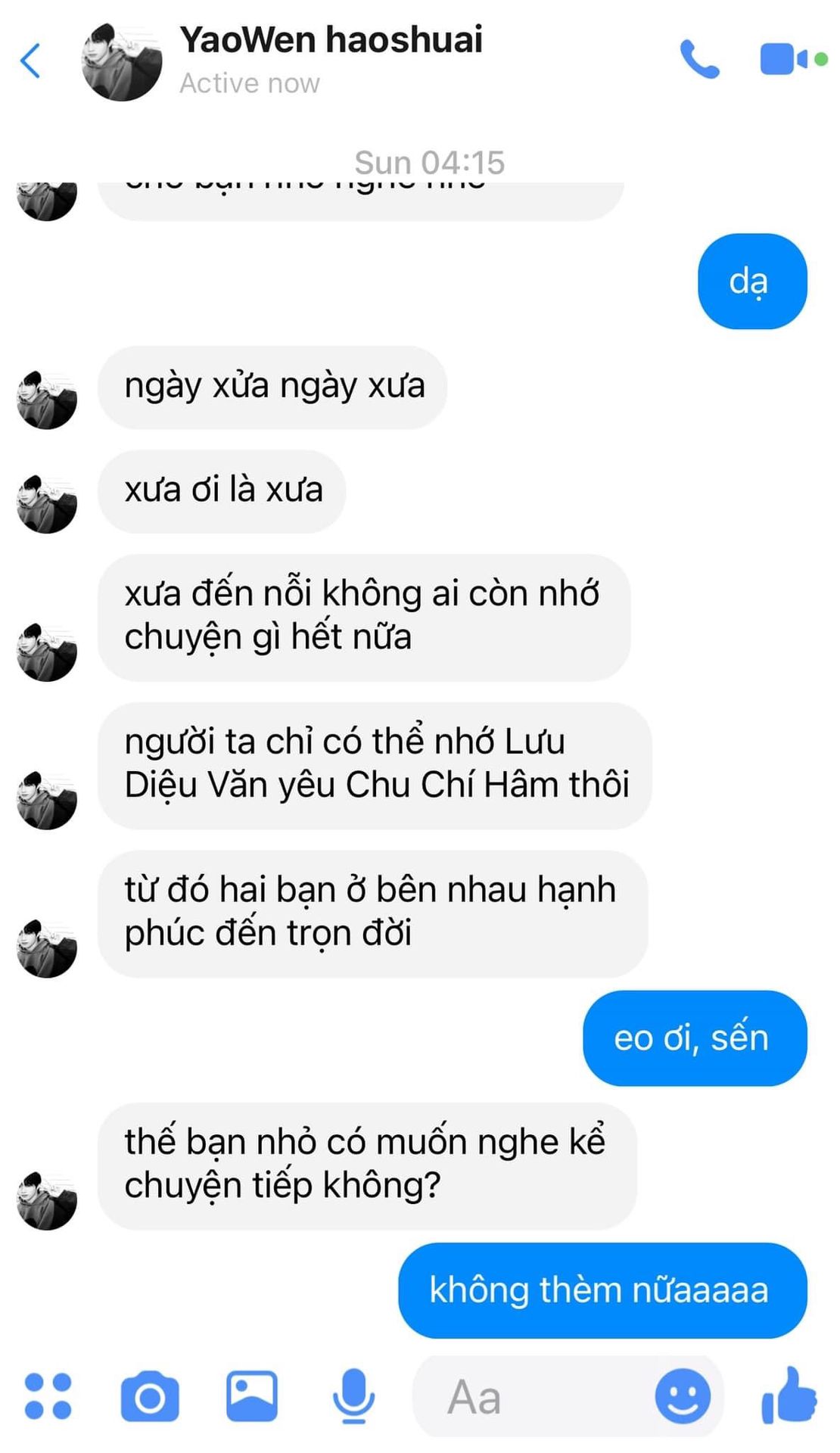Image resolution: width=840 pixels, height=1453 pixels.
Task: Open the photo gallery picker
Action: tap(252, 1395)
